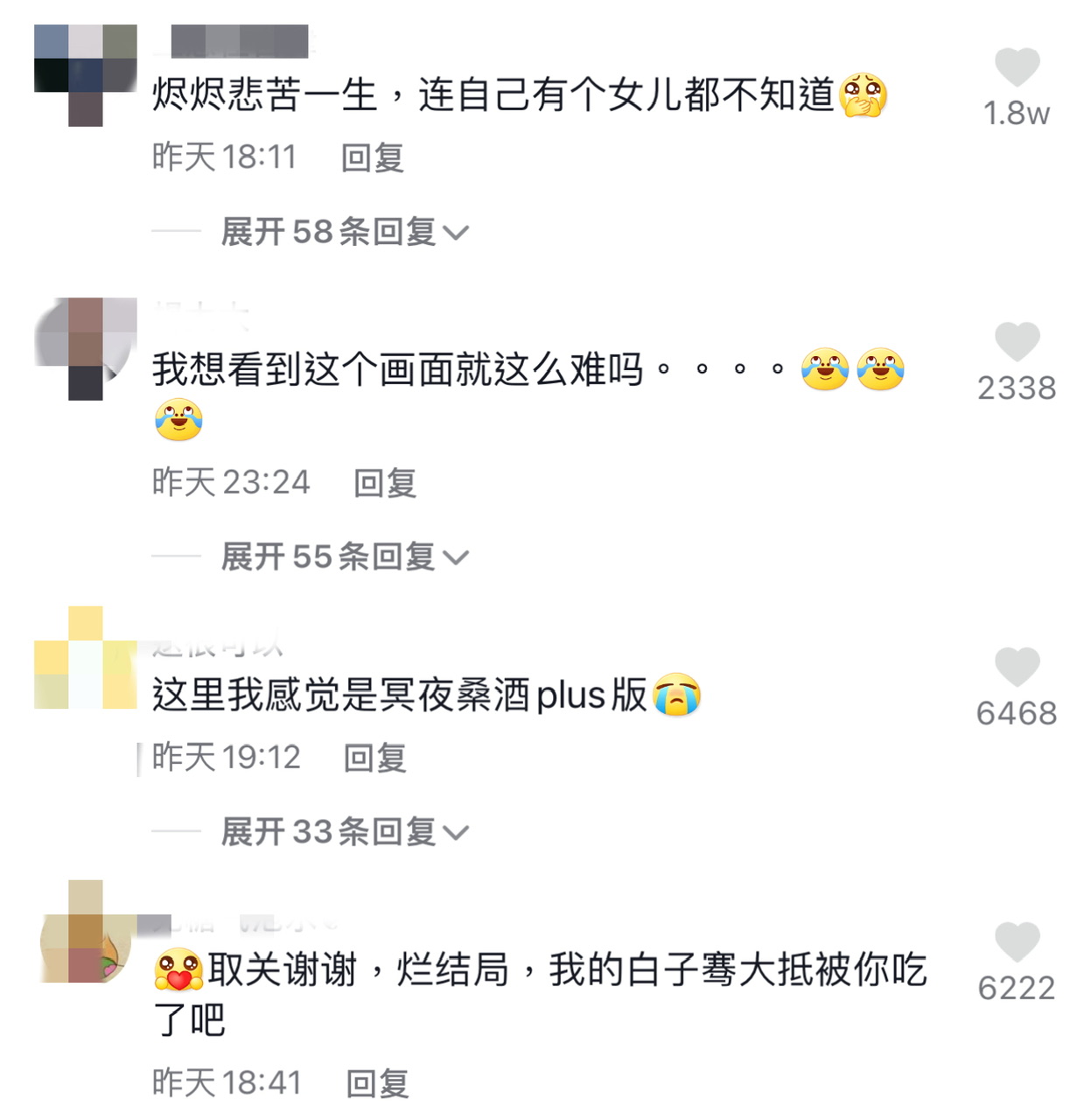The image size is (1077, 1120).
Task: Reply to the comment posted 昨天 18:41
Action: pos(377,1083)
